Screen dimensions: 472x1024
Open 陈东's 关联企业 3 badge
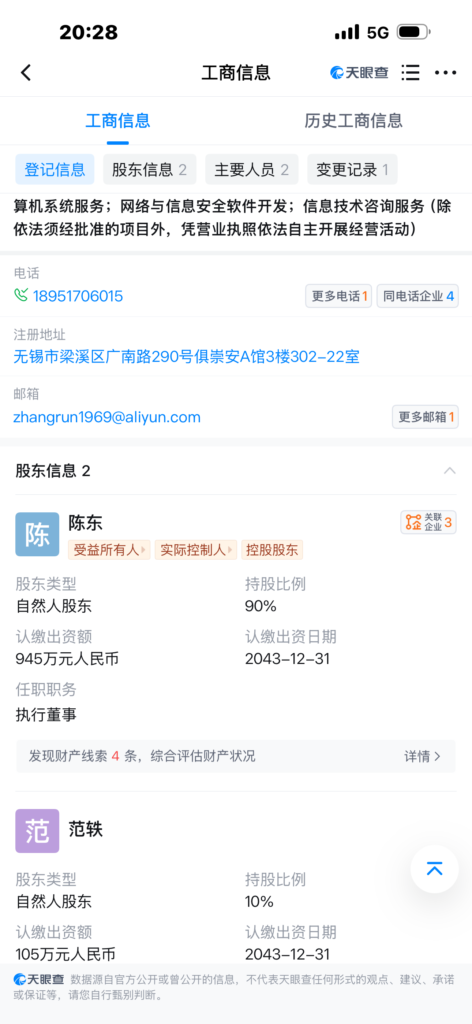pyautogui.click(x=428, y=522)
